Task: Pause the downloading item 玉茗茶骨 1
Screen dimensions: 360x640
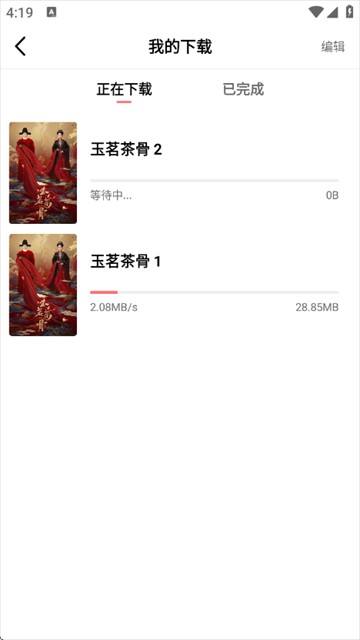Action: coord(180,285)
